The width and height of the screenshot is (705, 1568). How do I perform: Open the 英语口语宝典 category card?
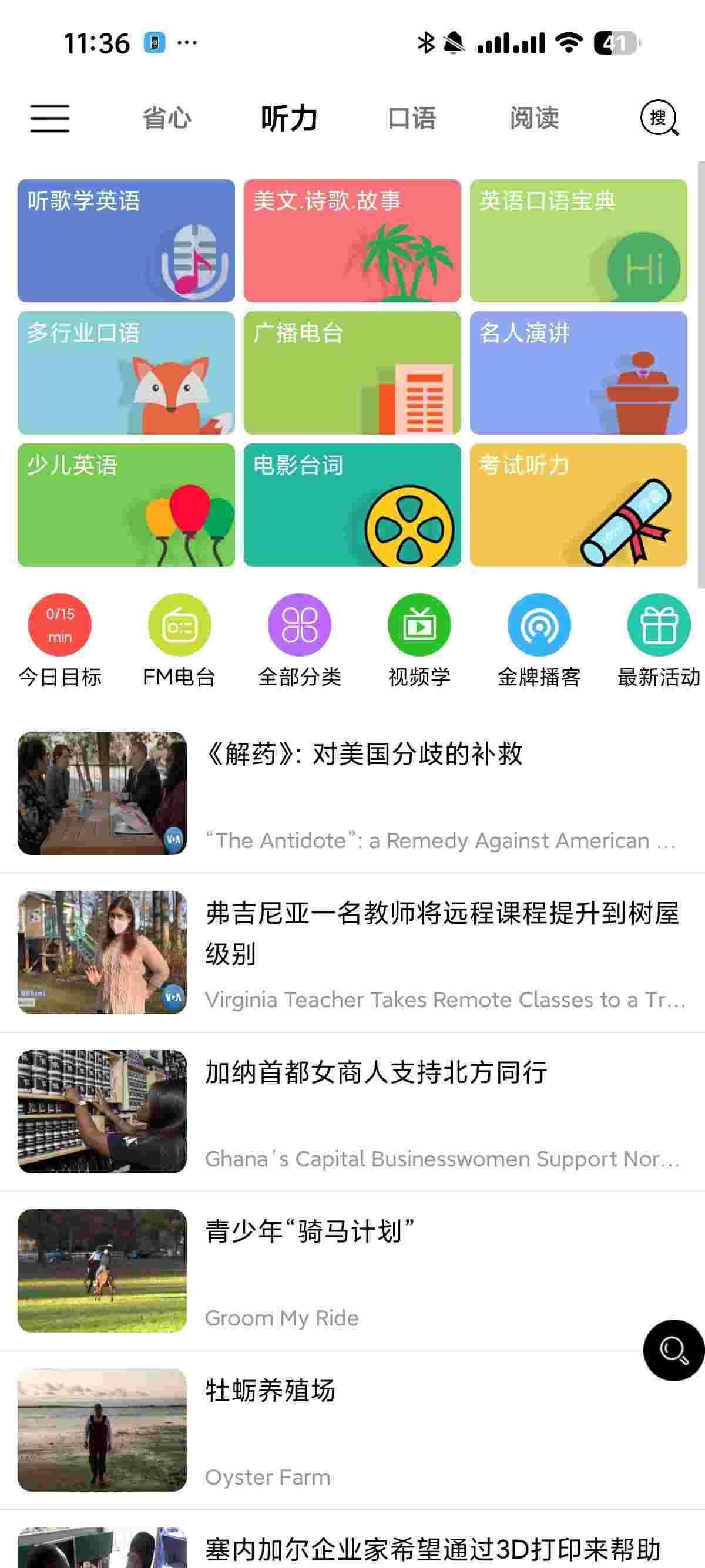point(578,240)
